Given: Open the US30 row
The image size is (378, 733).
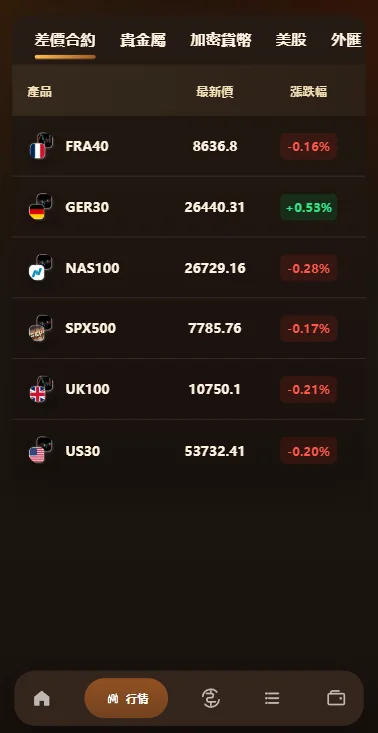Looking at the screenshot, I should click(189, 451).
